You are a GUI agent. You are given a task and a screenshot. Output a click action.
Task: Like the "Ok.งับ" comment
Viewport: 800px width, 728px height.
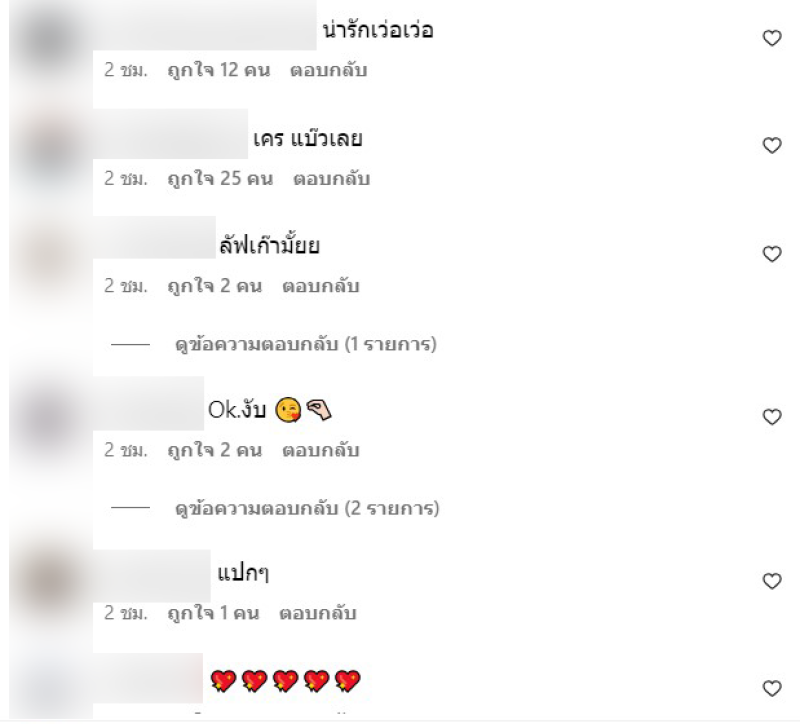coord(771,417)
